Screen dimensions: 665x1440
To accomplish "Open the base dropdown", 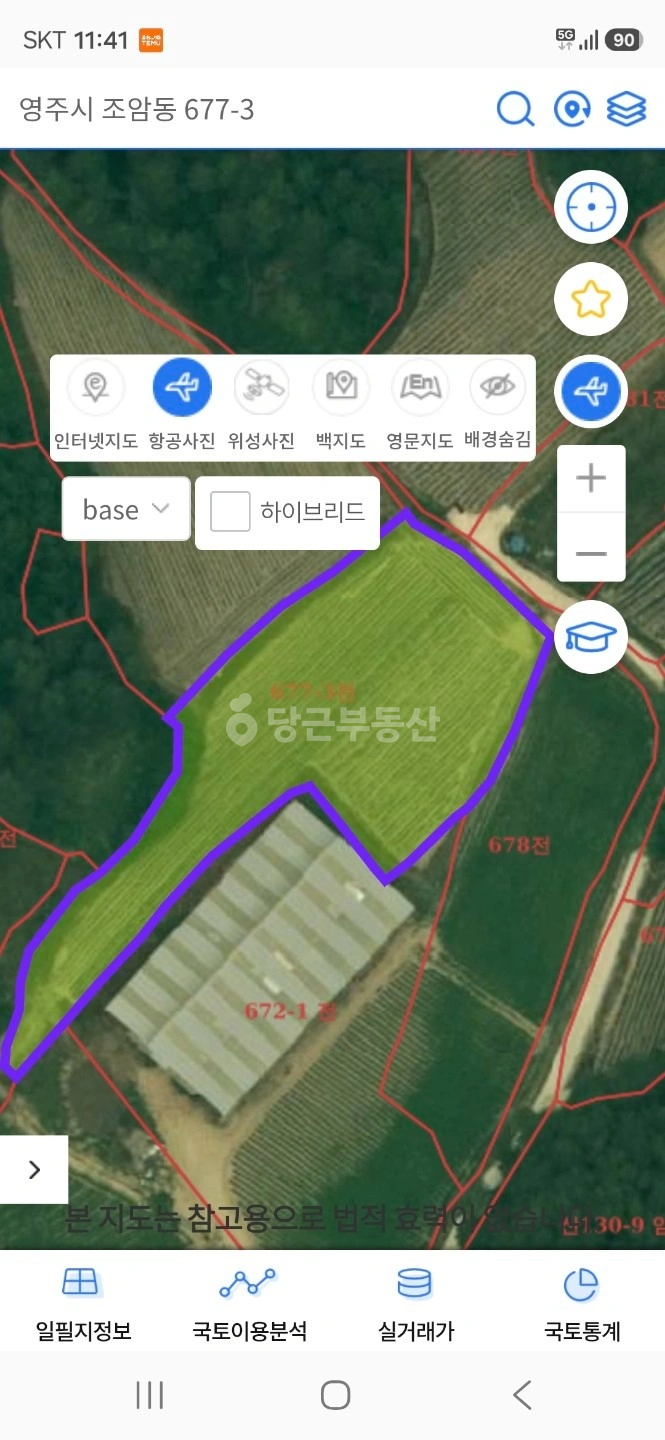I will tap(126, 509).
